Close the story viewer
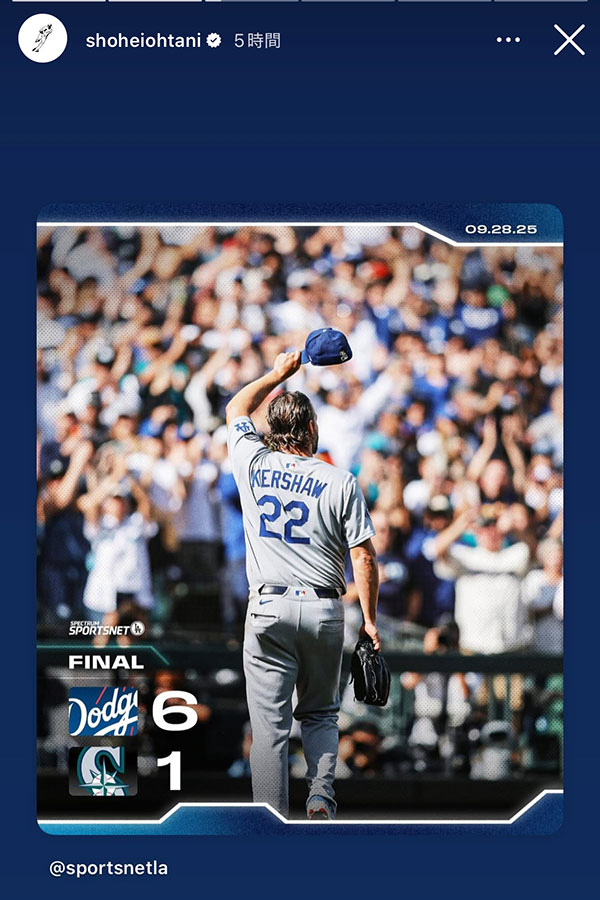600x900 pixels. click(569, 40)
